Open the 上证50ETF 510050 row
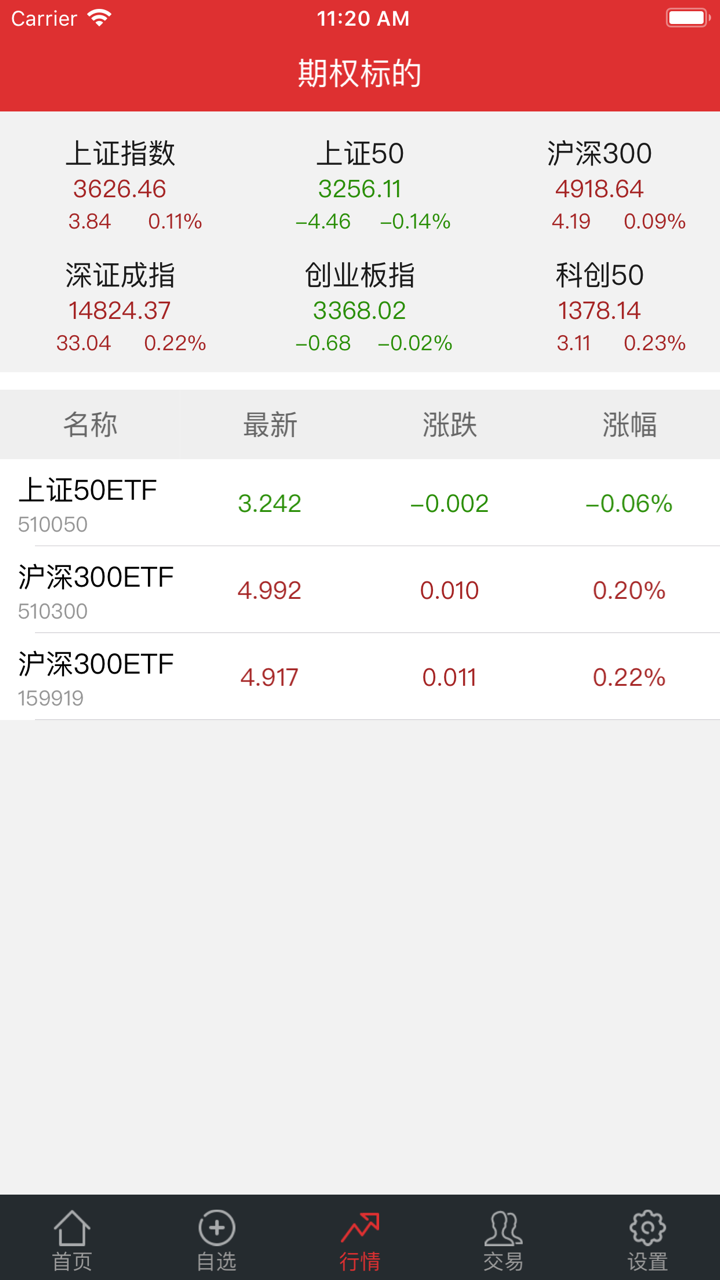This screenshot has height=1280, width=720. click(x=360, y=503)
